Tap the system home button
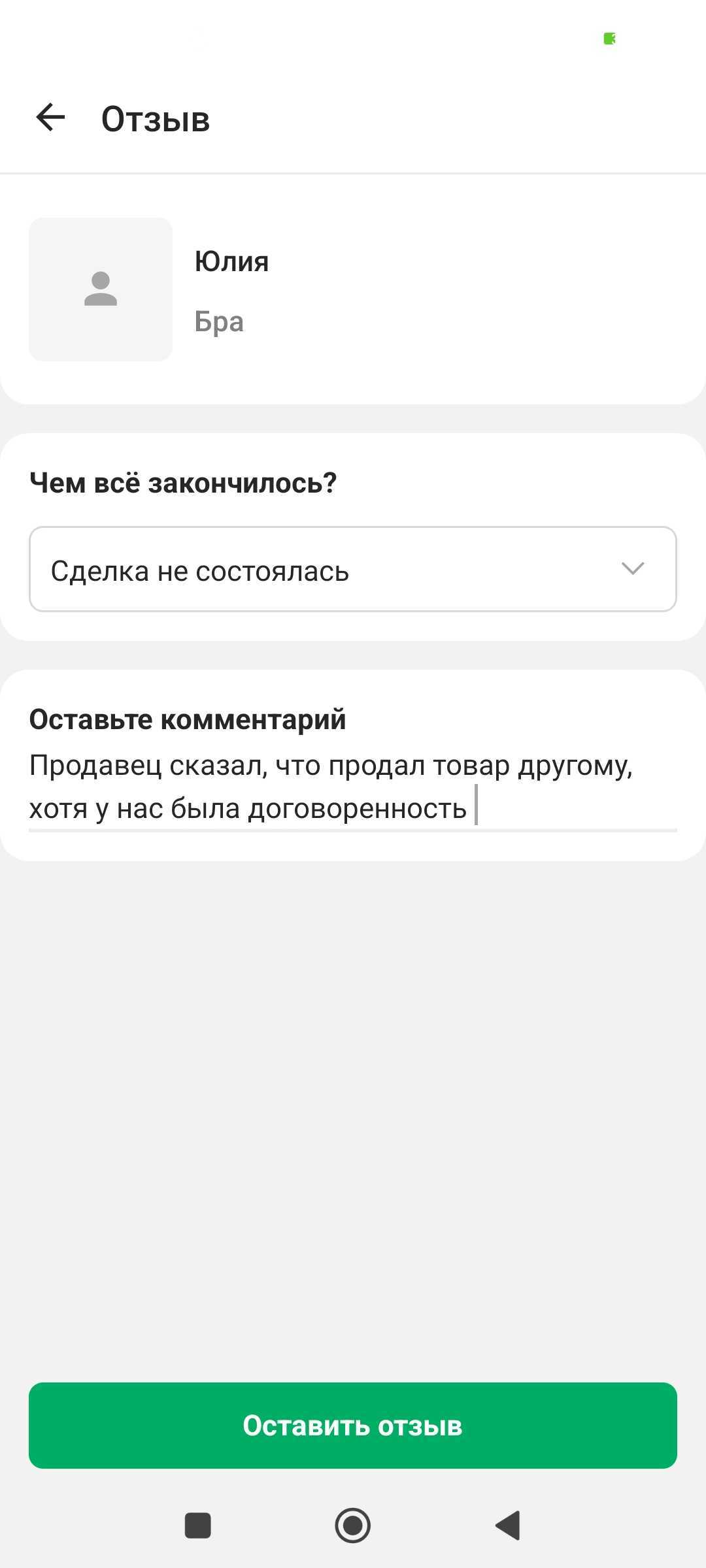This screenshot has width=706, height=1568. (x=353, y=1526)
